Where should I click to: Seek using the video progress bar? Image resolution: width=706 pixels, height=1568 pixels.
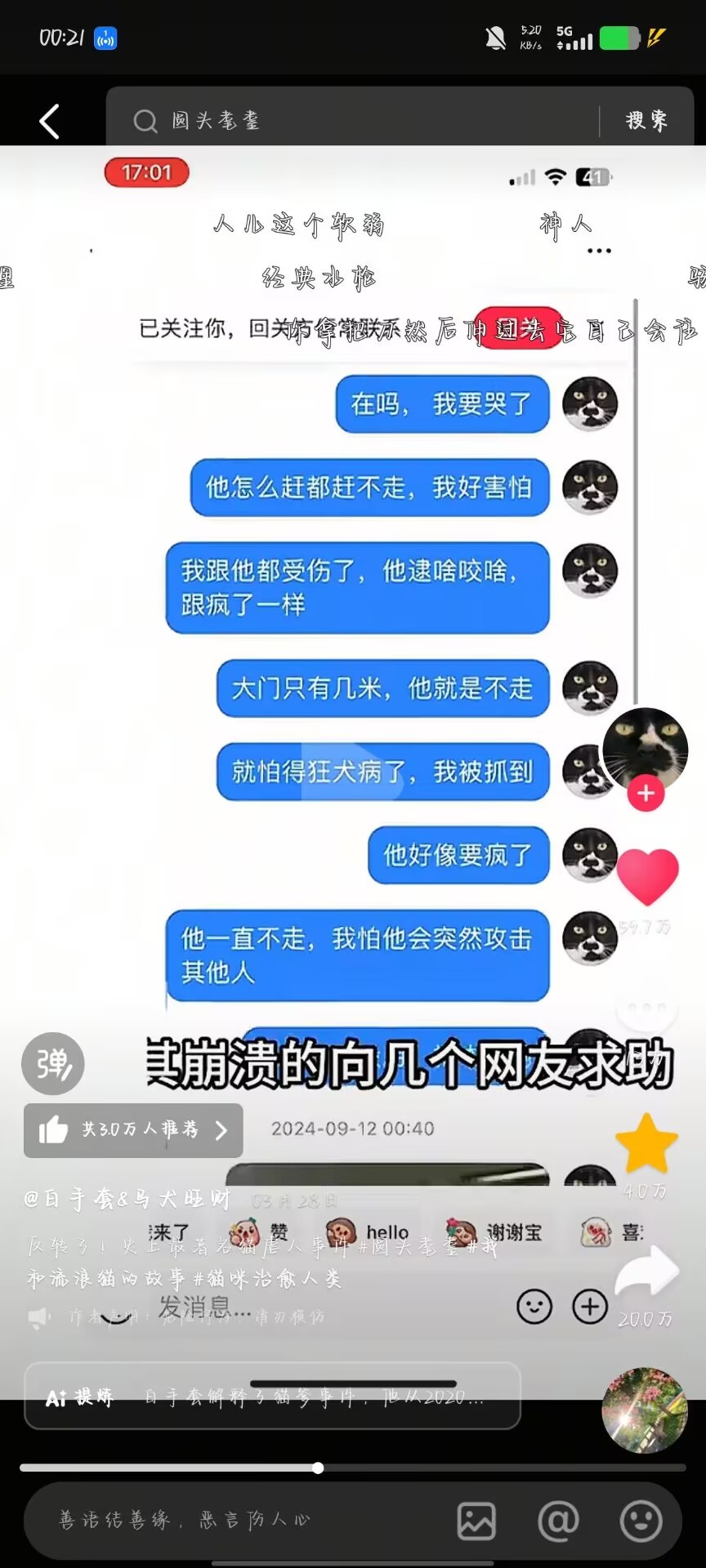(353, 1468)
